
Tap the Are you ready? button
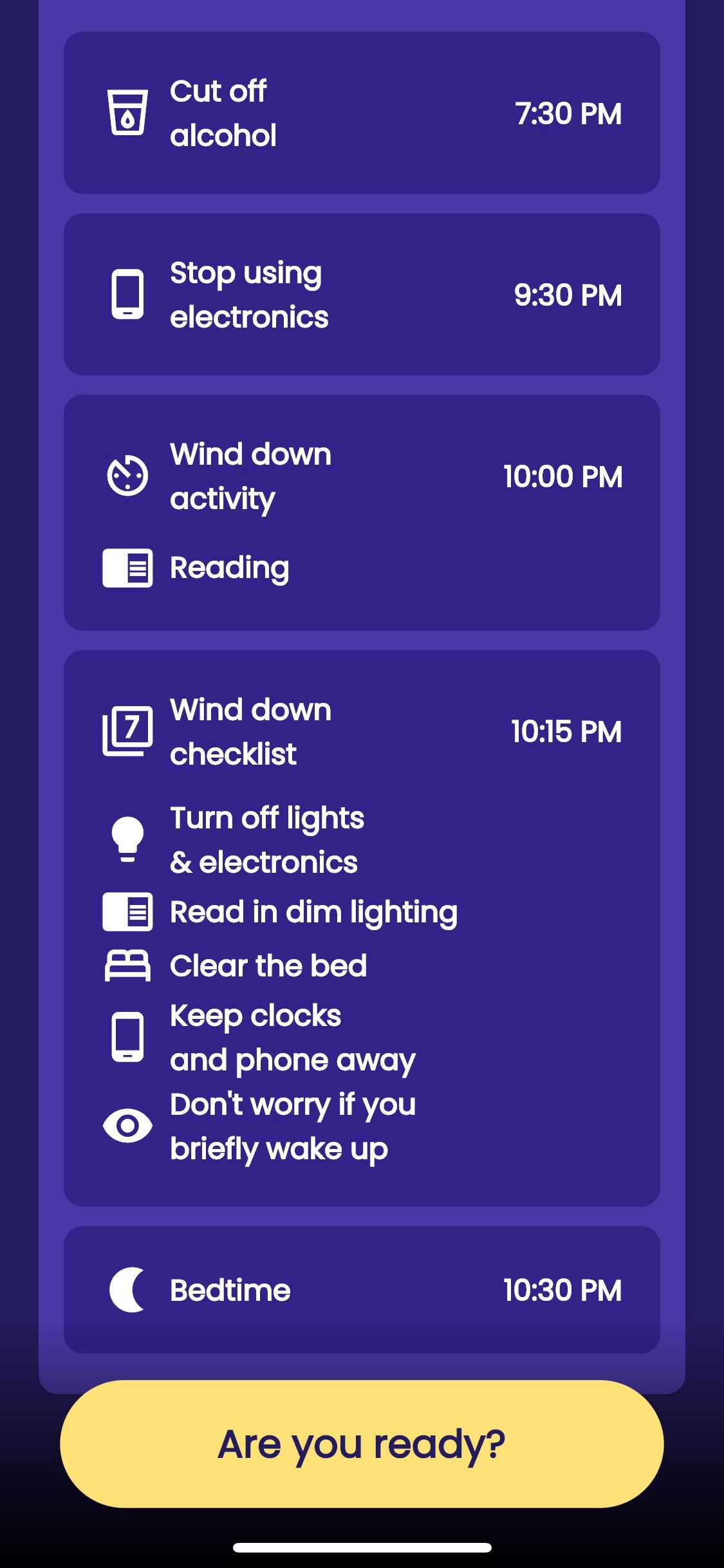coord(362,1443)
